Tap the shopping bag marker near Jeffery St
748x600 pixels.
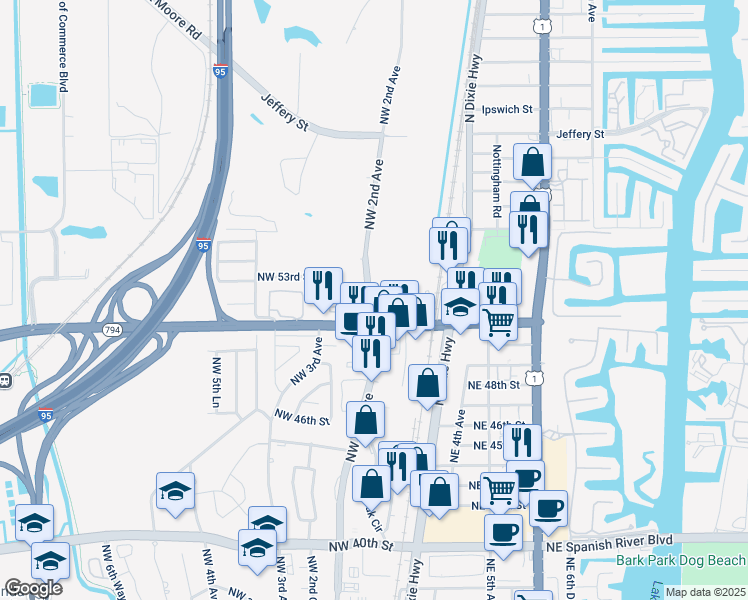point(533,162)
